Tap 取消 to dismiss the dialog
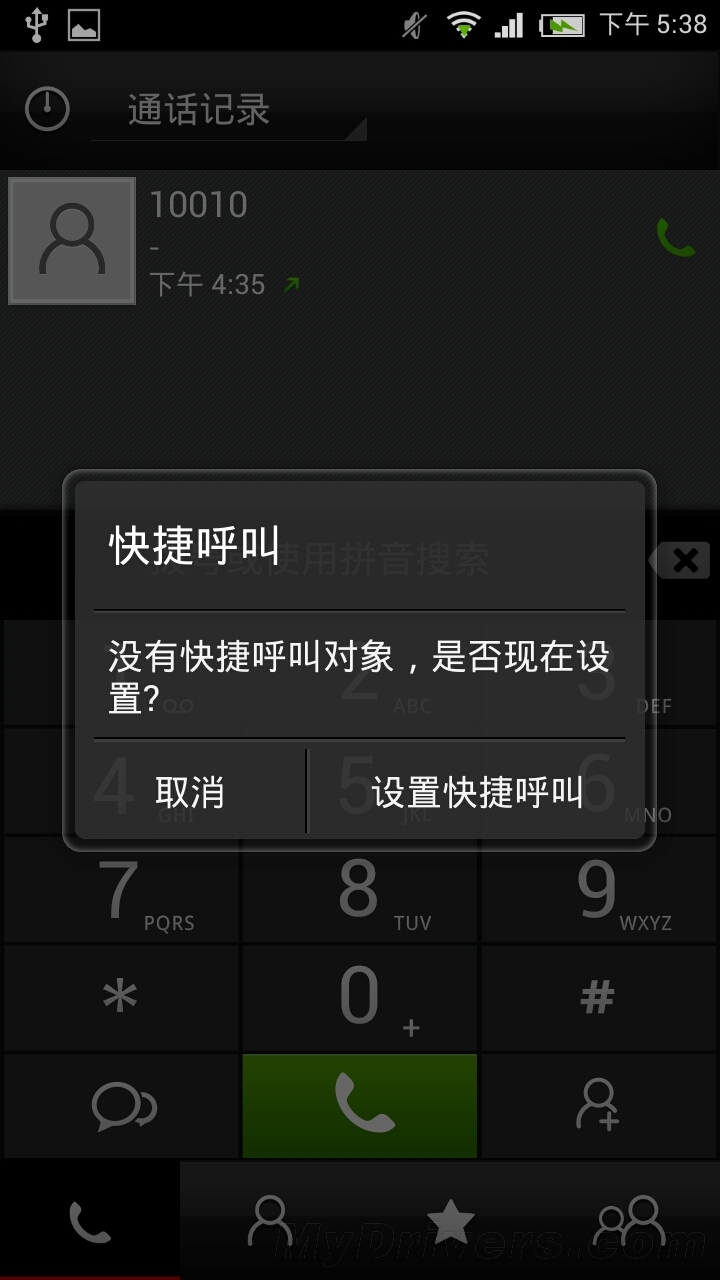The height and width of the screenshot is (1280, 720). (190, 791)
